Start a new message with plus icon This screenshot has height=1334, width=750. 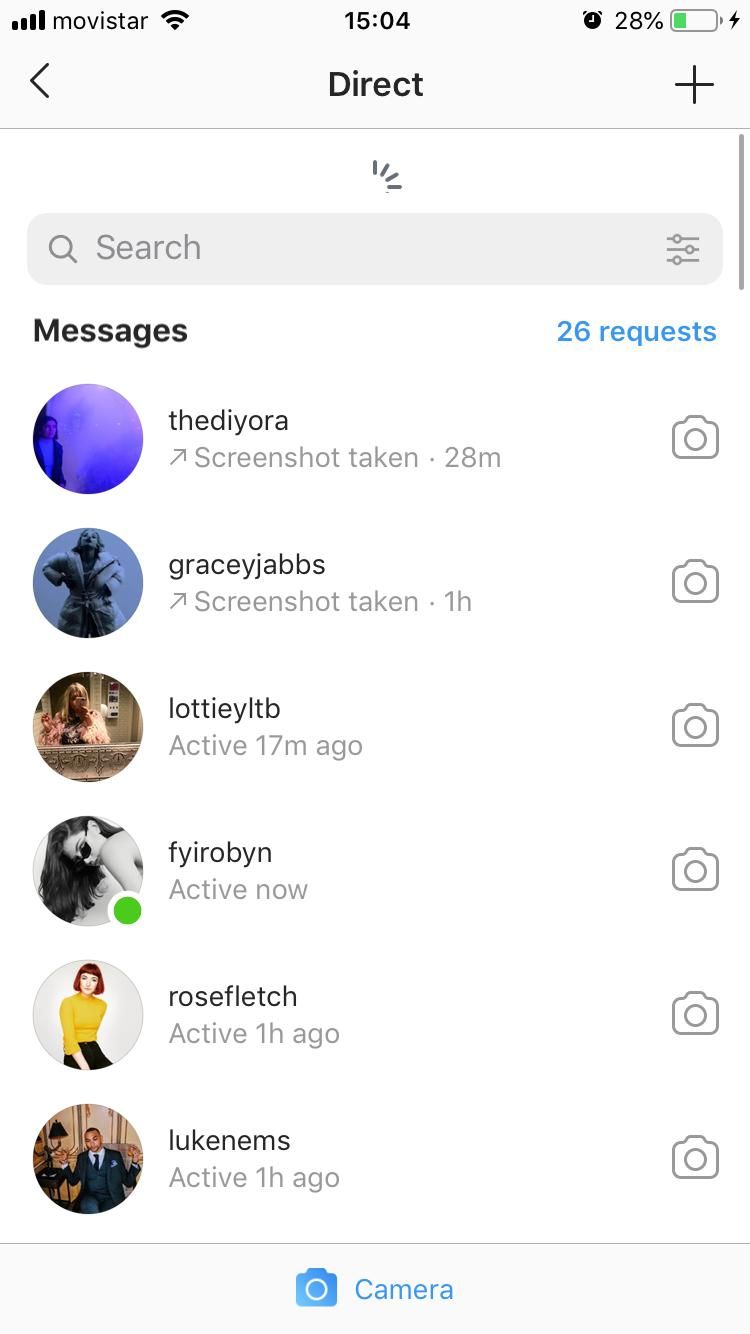pos(694,85)
